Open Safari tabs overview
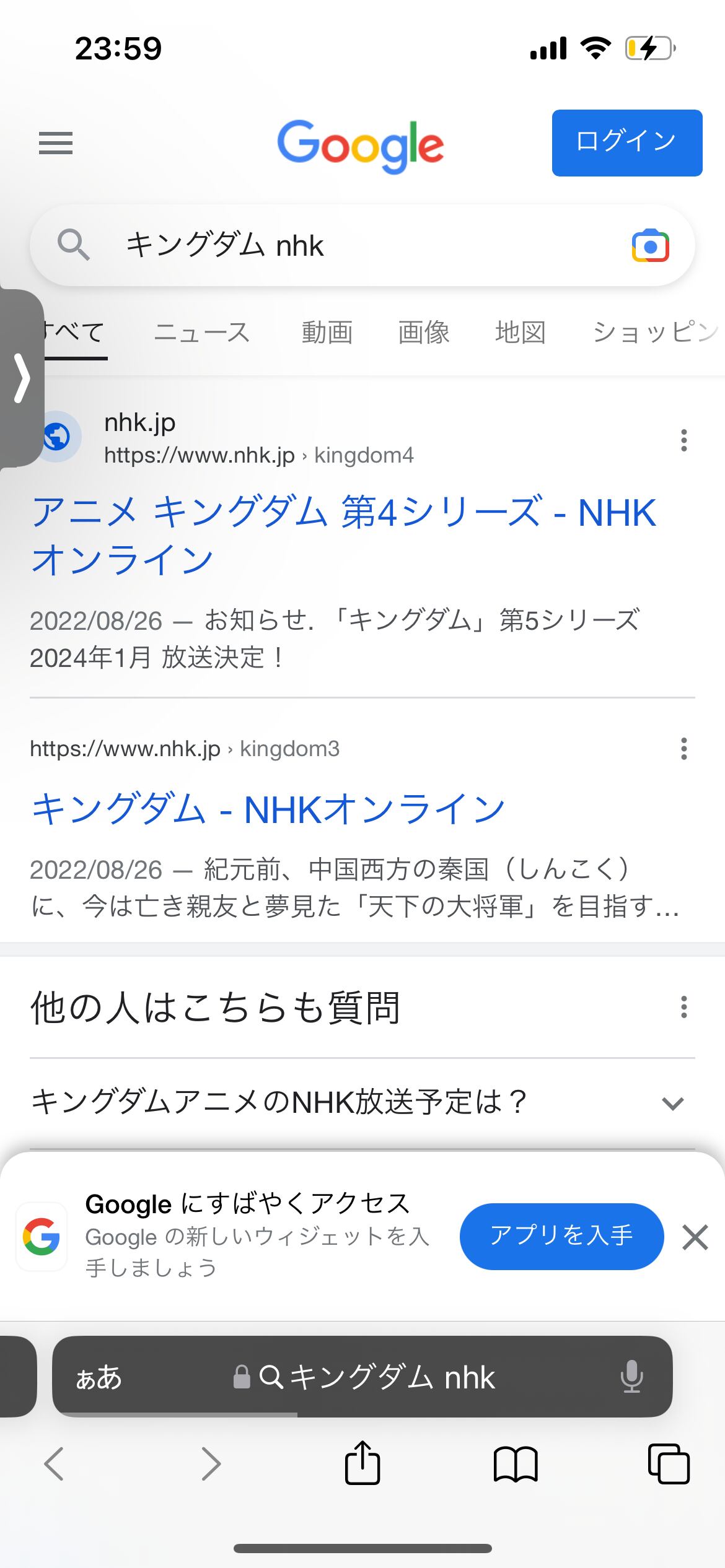The width and height of the screenshot is (725, 1568). (669, 1464)
